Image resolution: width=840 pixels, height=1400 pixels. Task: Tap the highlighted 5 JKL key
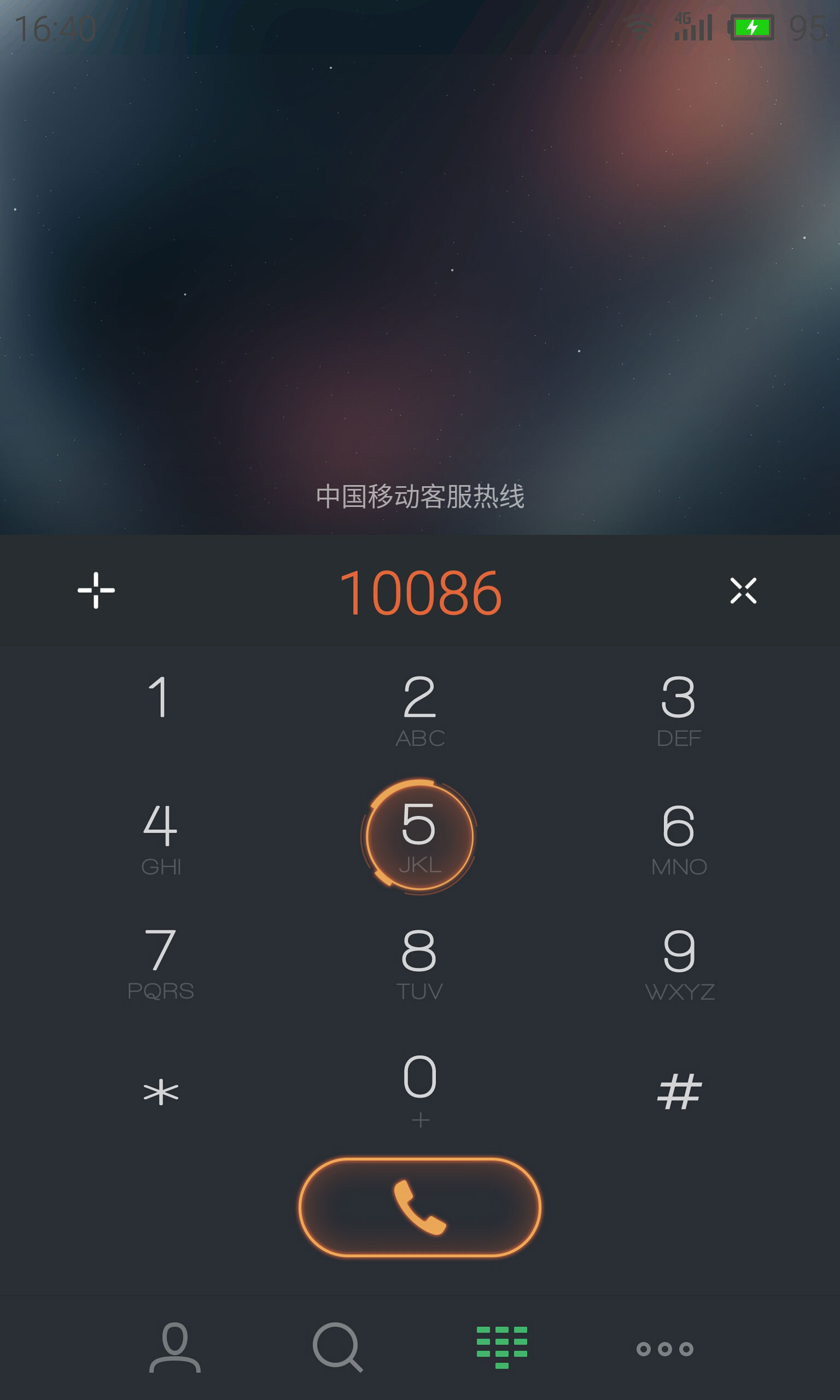point(419,836)
